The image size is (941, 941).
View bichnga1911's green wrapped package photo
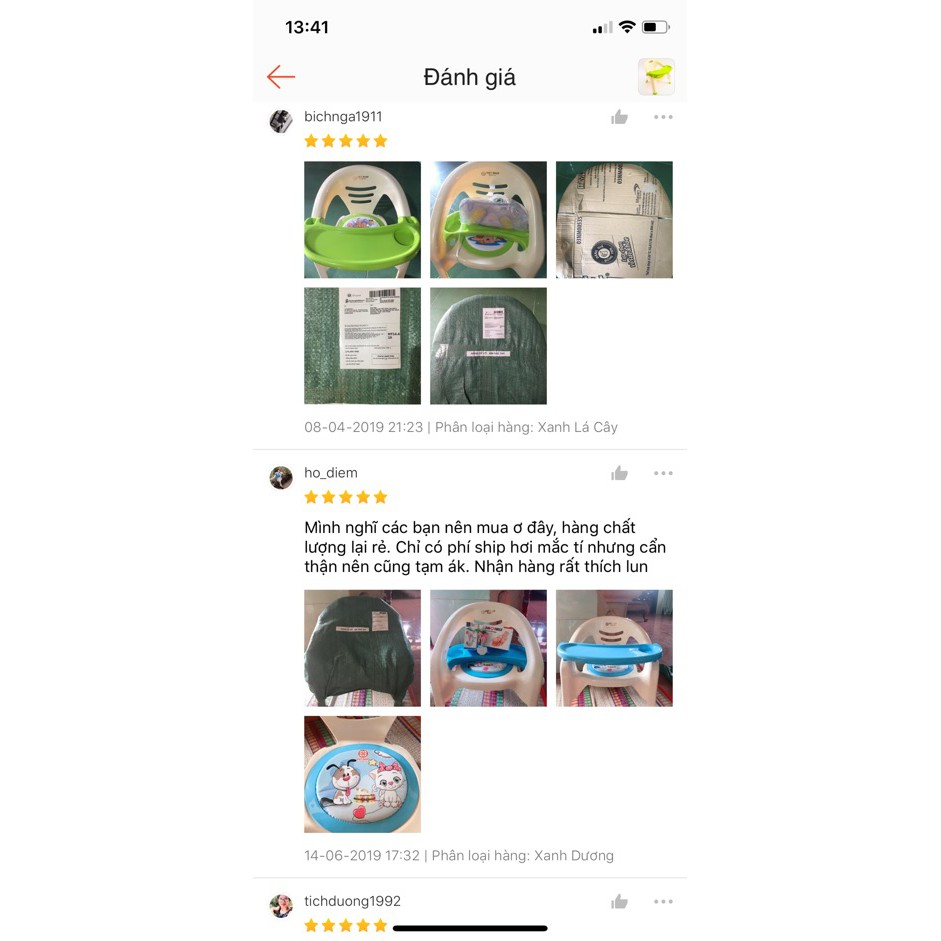488,346
